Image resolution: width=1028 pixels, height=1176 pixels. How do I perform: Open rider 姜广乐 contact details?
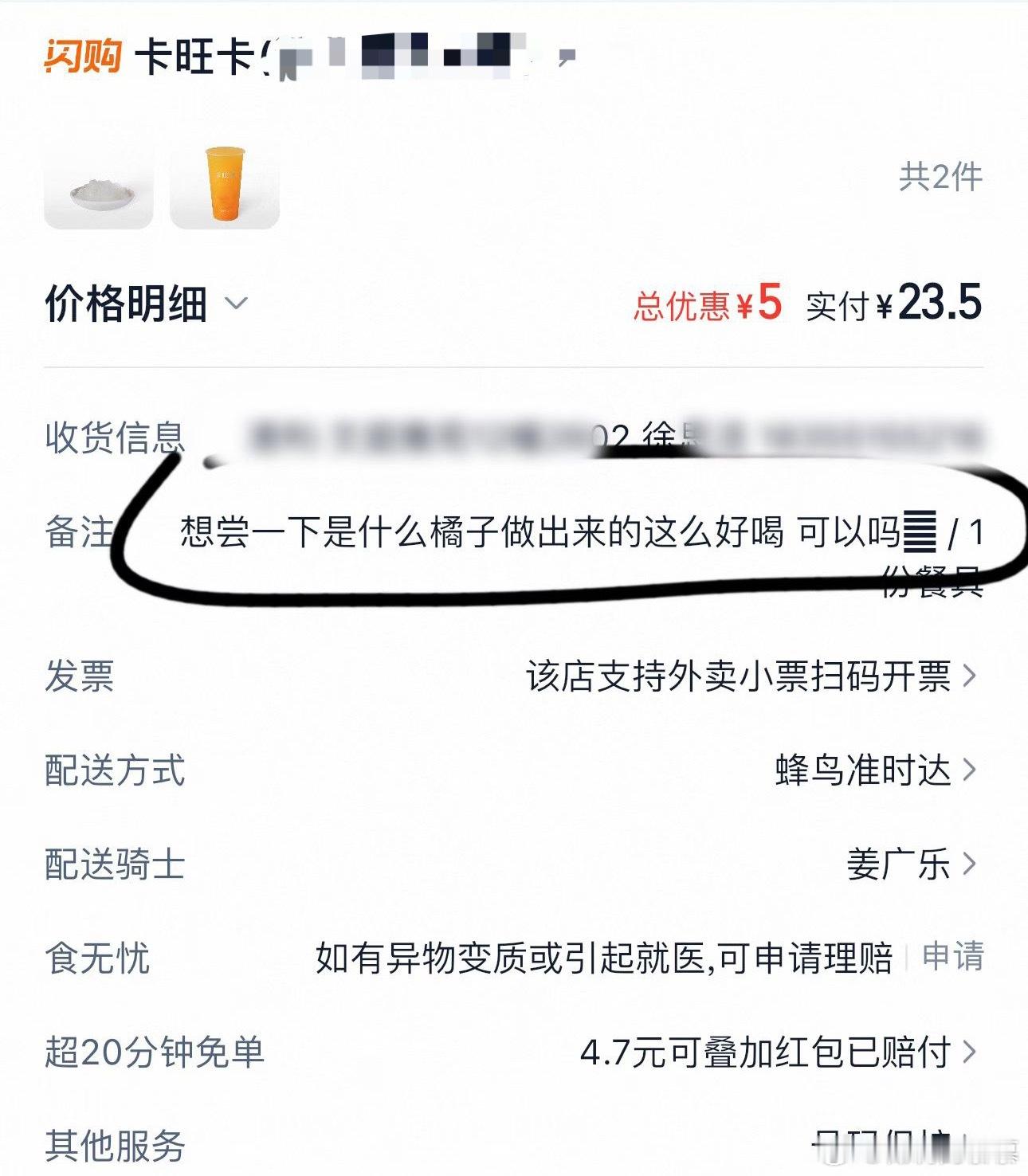click(895, 868)
